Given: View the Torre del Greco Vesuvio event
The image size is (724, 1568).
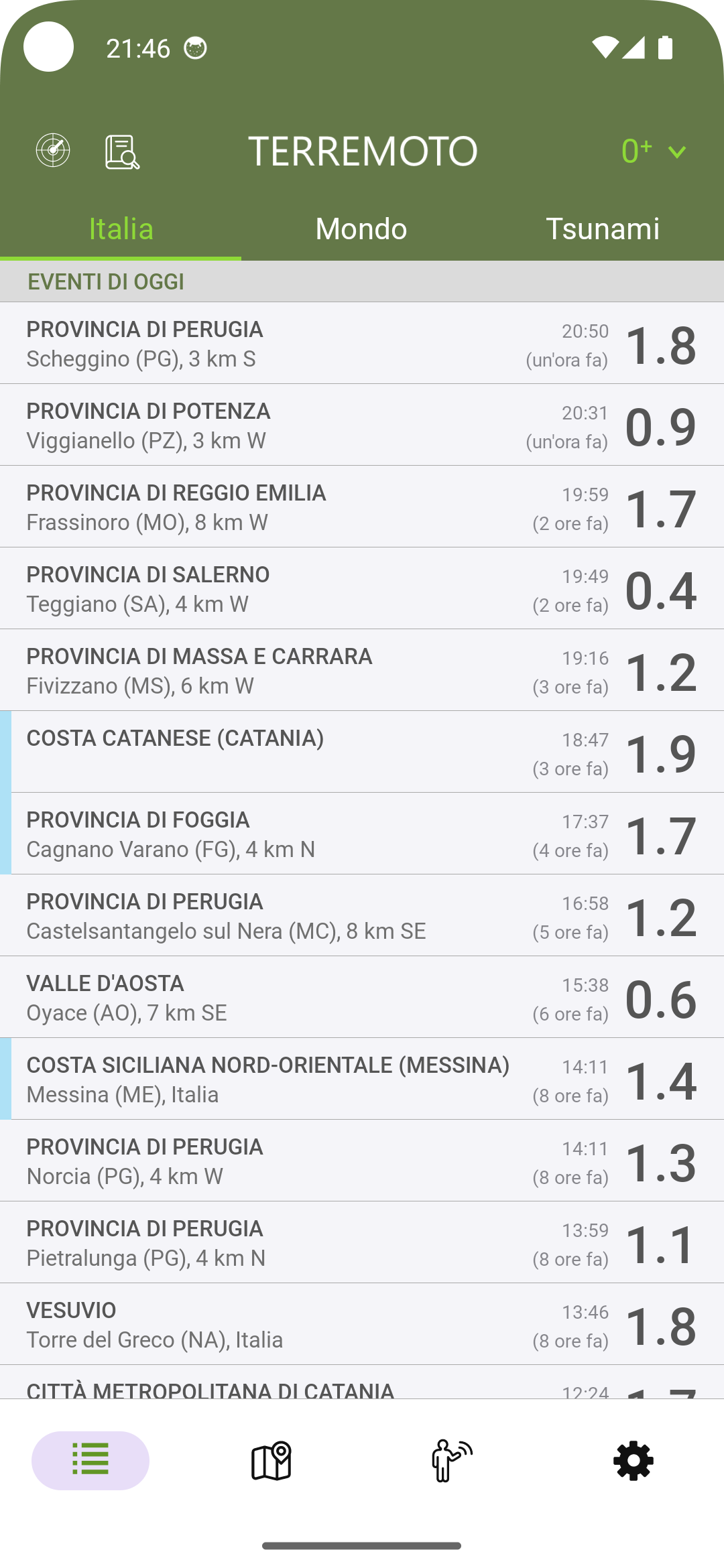Looking at the screenshot, I should (x=362, y=1325).
